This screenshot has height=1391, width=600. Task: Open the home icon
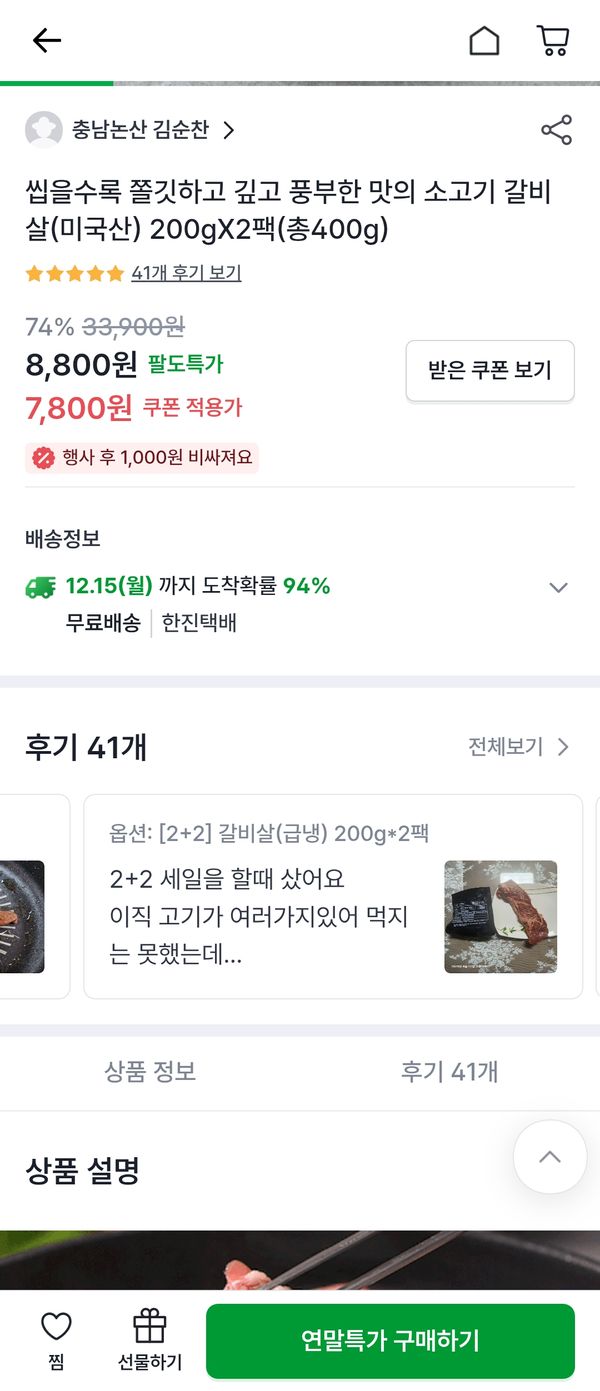tap(484, 40)
